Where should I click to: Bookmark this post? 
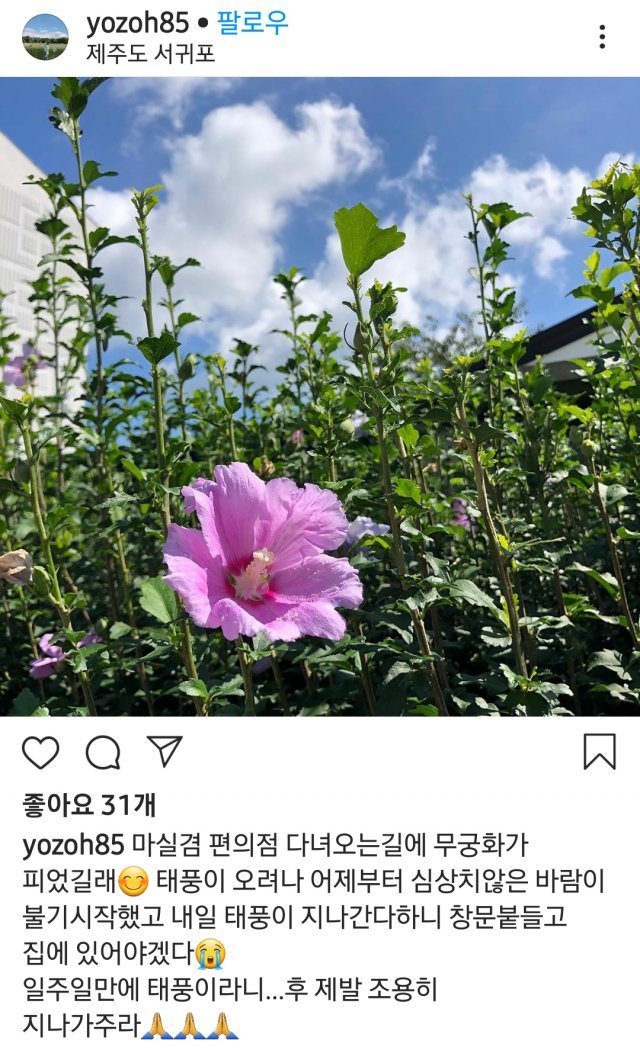[x=599, y=752]
